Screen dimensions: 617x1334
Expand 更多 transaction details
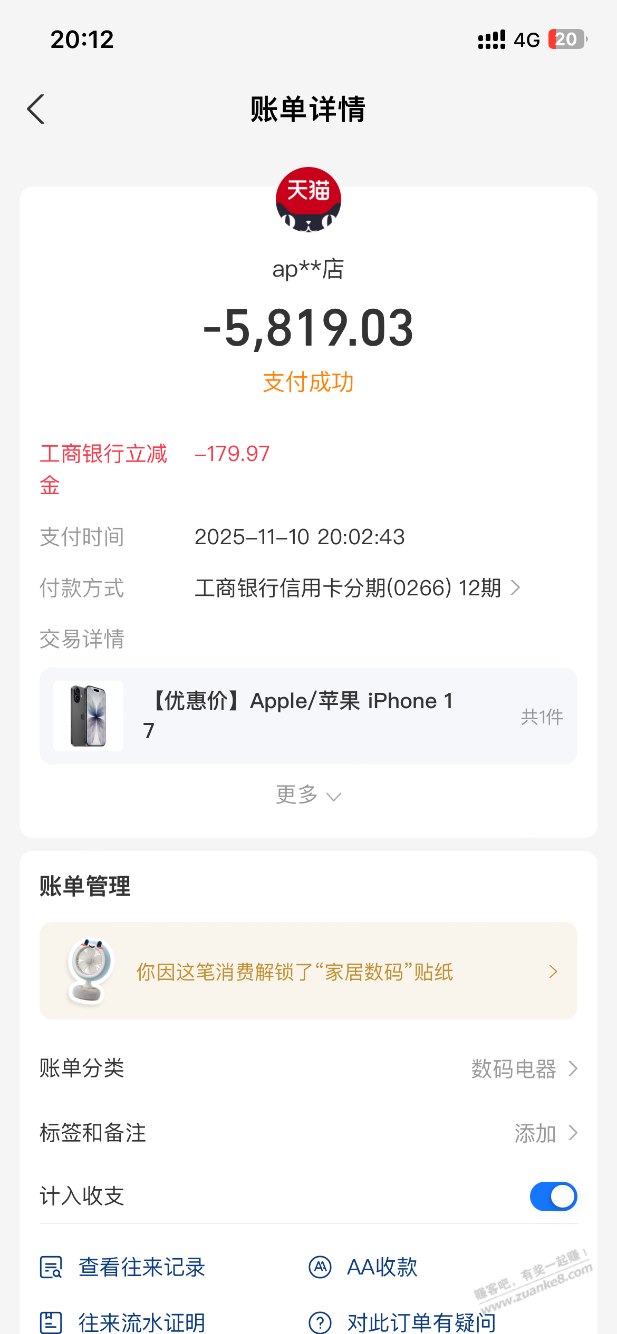[x=308, y=795]
